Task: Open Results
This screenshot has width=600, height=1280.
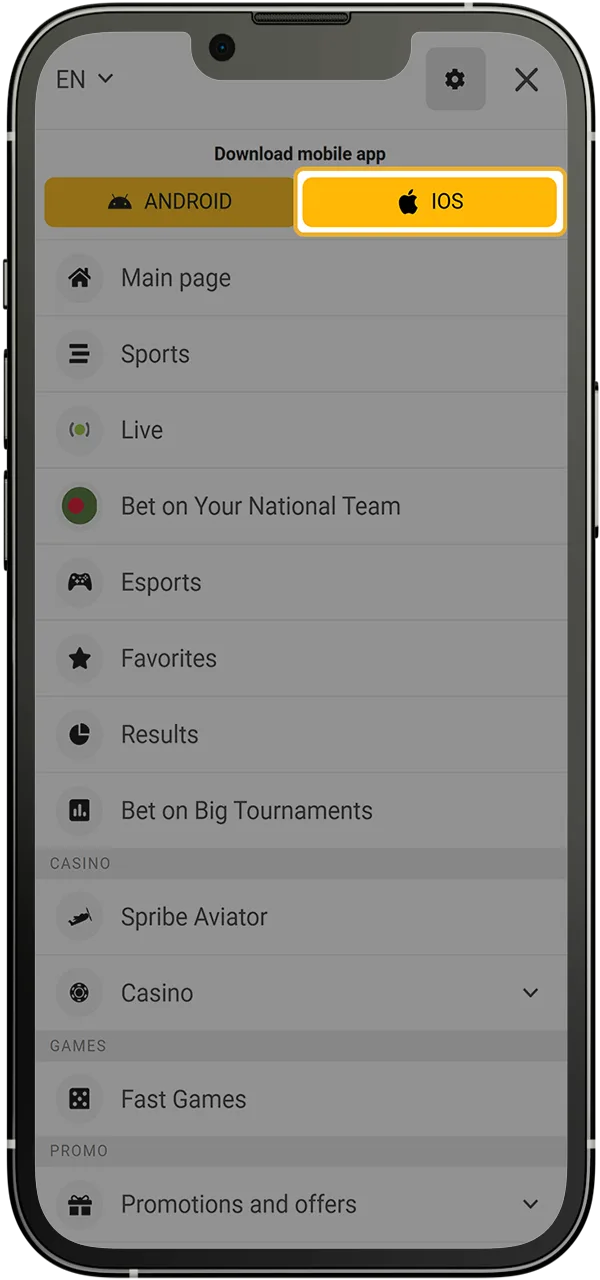Action: 159,734
